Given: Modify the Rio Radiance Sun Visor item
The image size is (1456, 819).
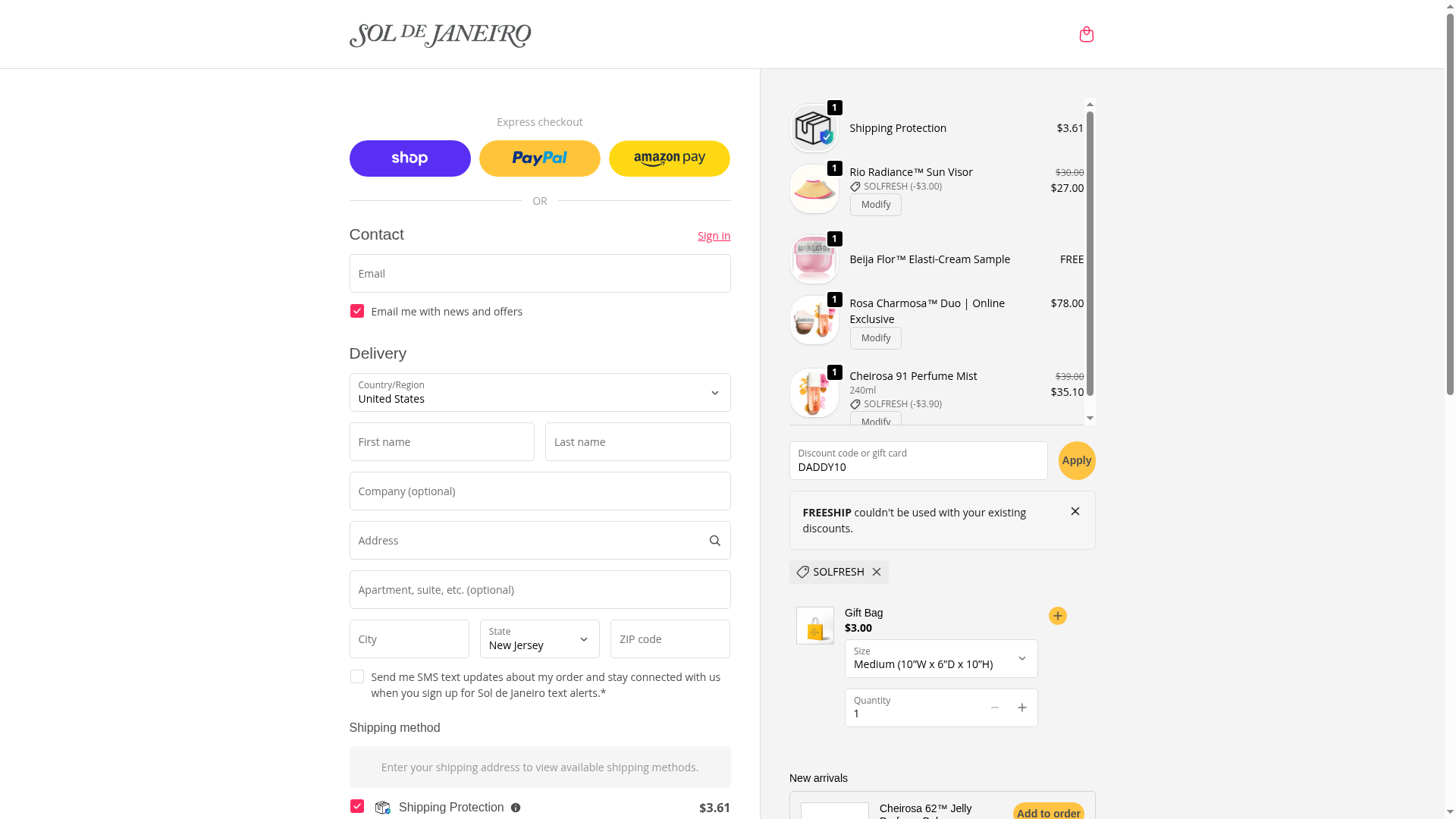Looking at the screenshot, I should 875,205.
